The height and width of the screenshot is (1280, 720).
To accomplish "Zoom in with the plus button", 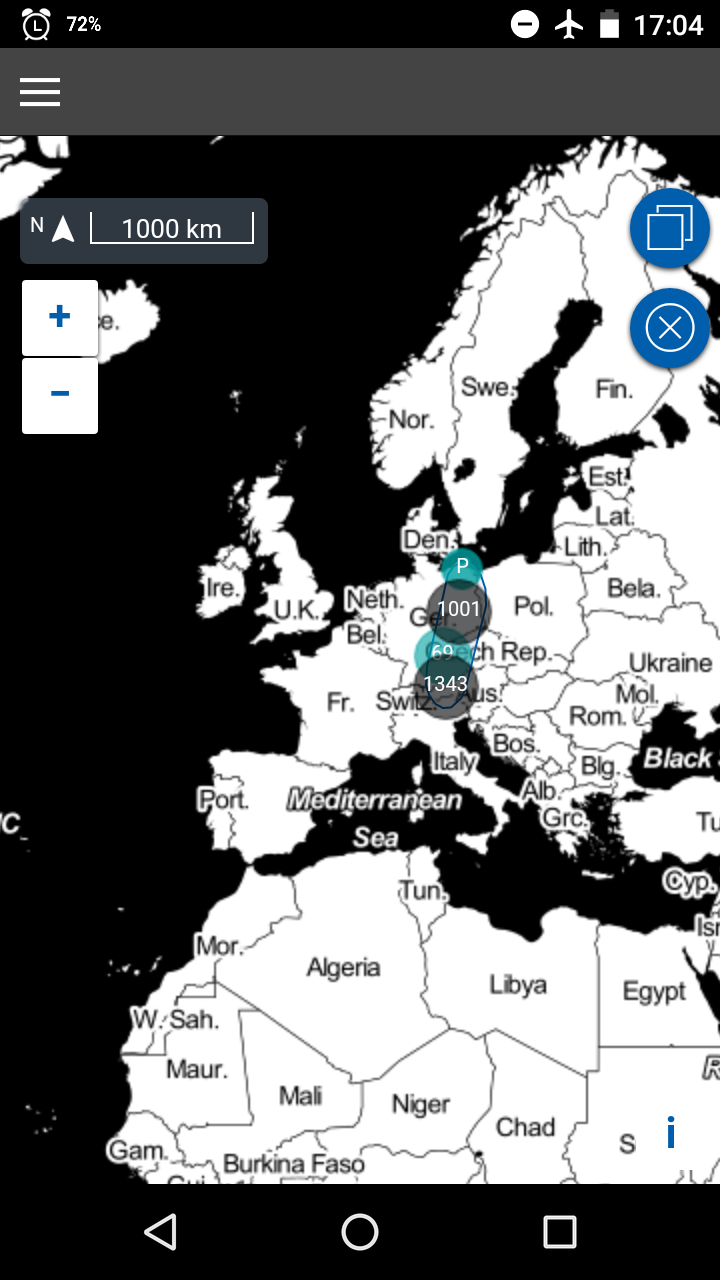I will (x=60, y=317).
